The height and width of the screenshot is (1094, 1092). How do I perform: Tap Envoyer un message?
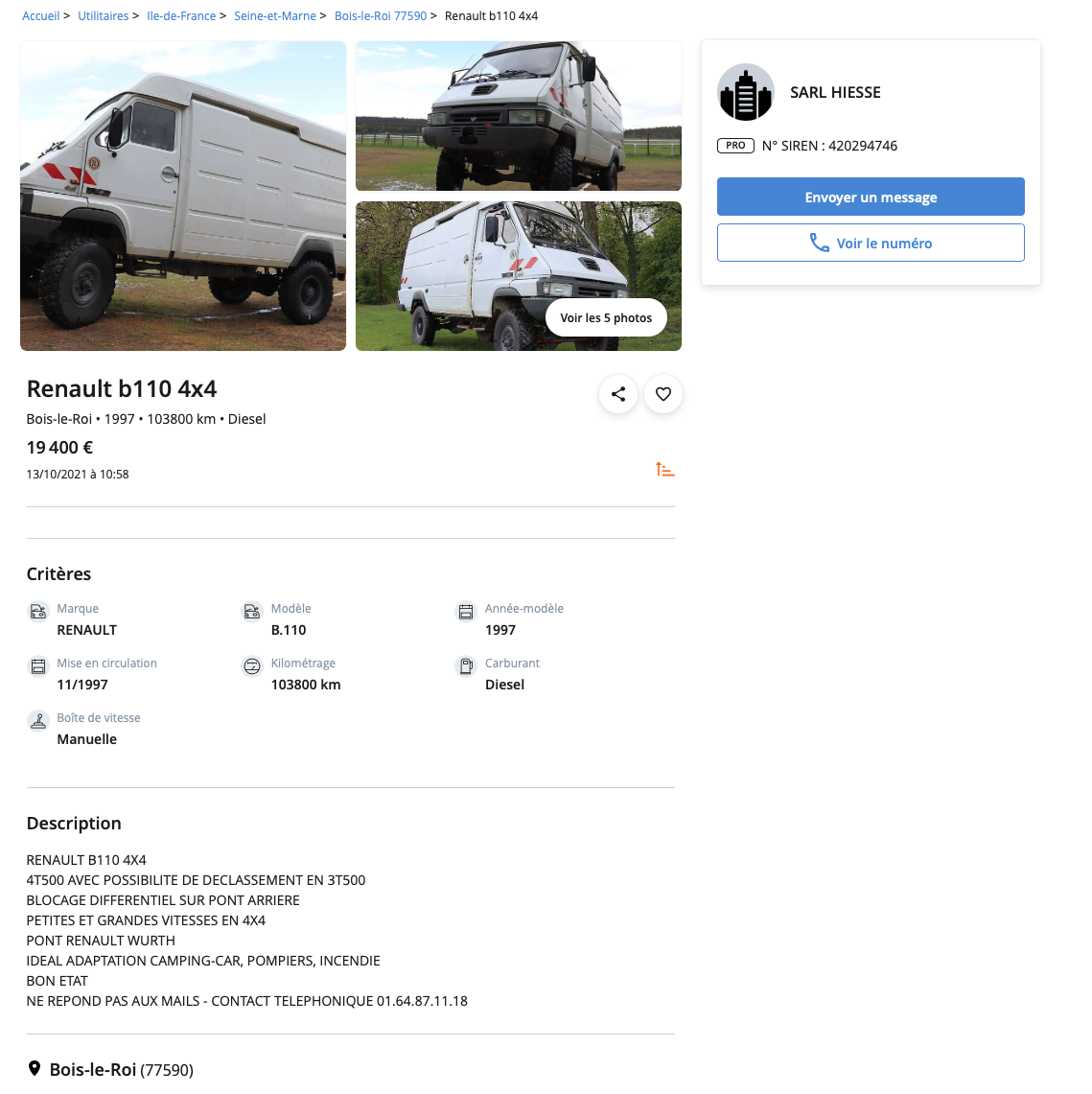click(871, 197)
